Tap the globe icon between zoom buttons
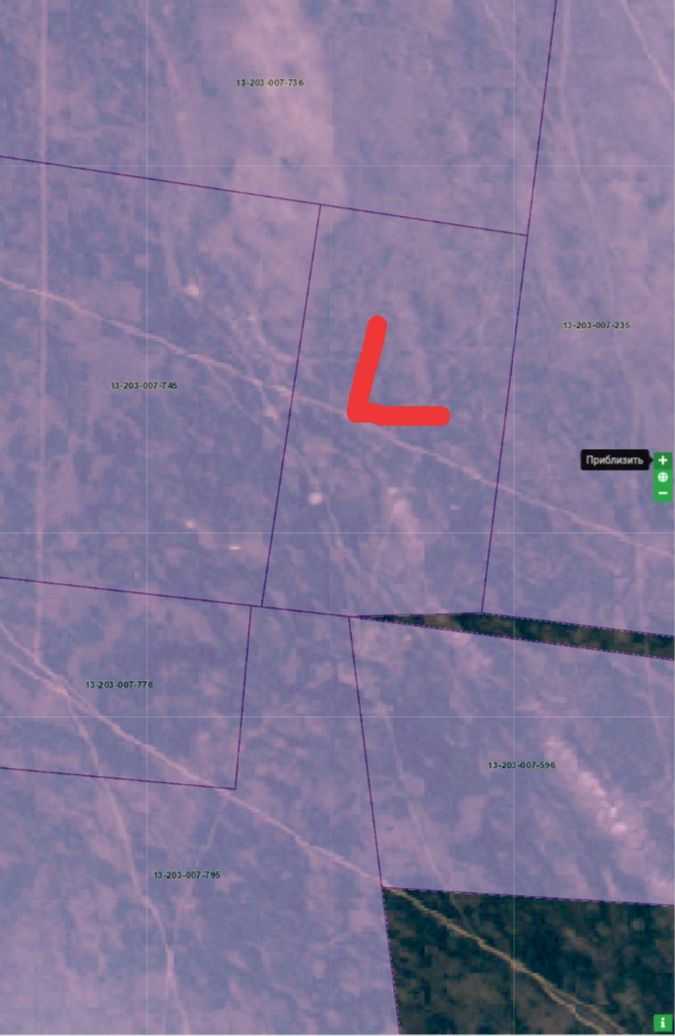Viewport: 675px width, 1036px height. 663,477
